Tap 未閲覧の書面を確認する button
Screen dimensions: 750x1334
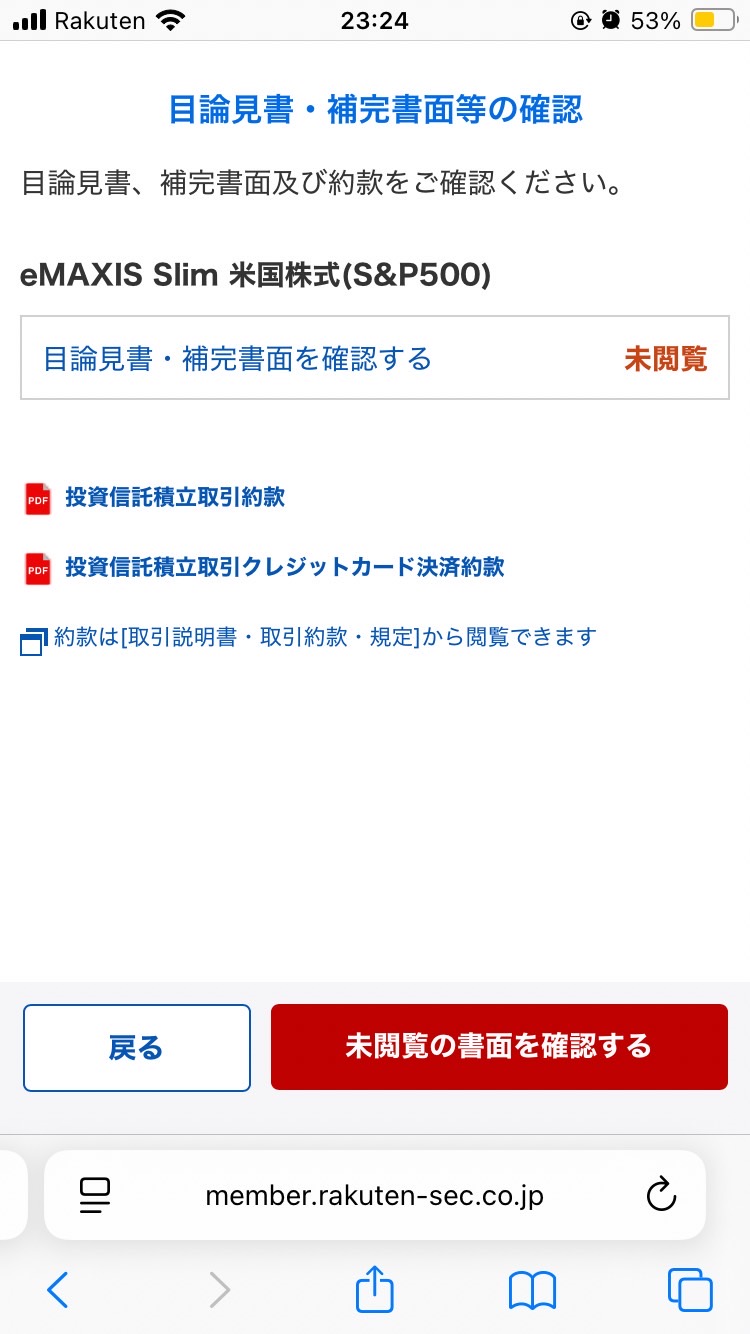pos(499,1047)
